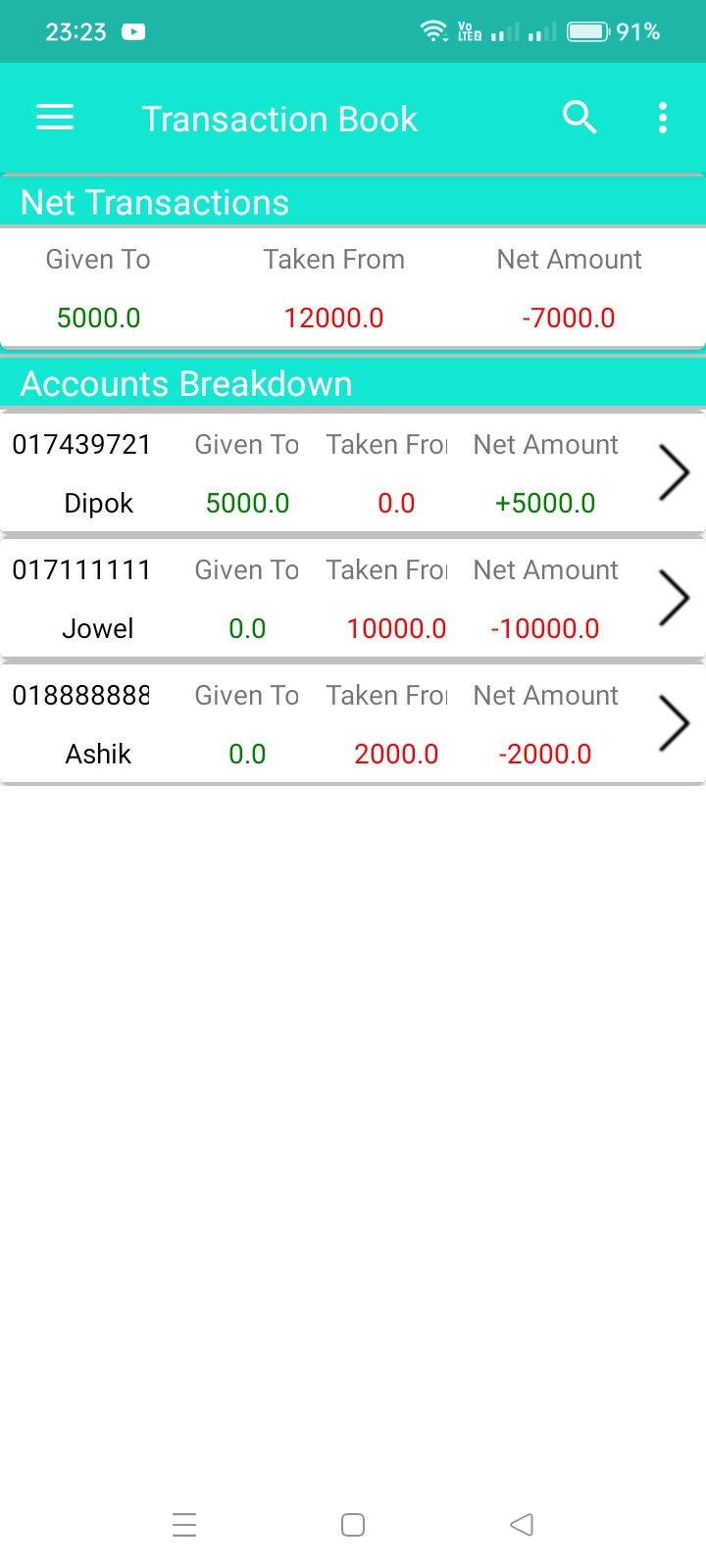Go to the system home screen
The width and height of the screenshot is (706, 1568).
pyautogui.click(x=353, y=1525)
